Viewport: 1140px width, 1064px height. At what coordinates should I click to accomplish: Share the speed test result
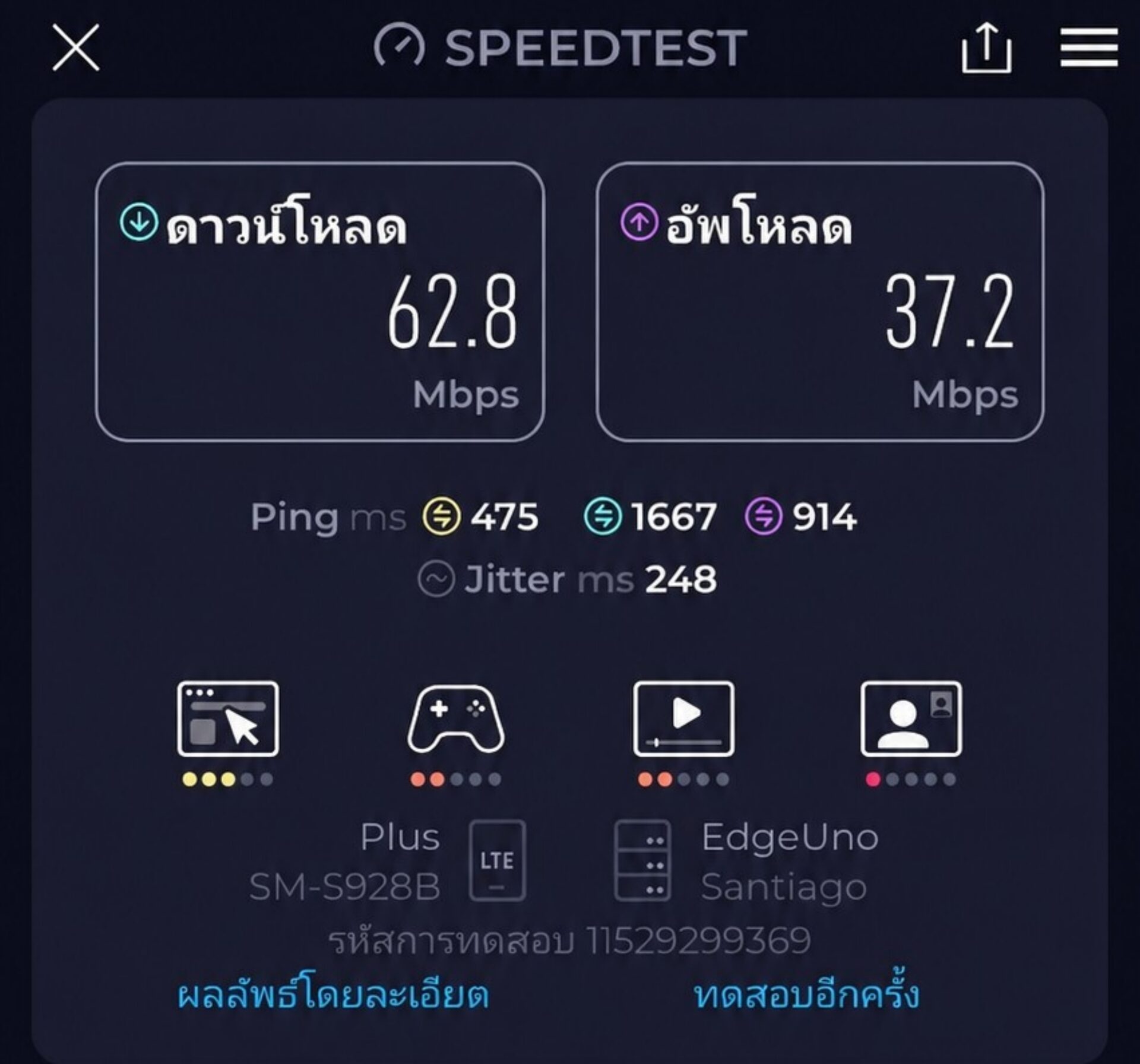pos(986,47)
